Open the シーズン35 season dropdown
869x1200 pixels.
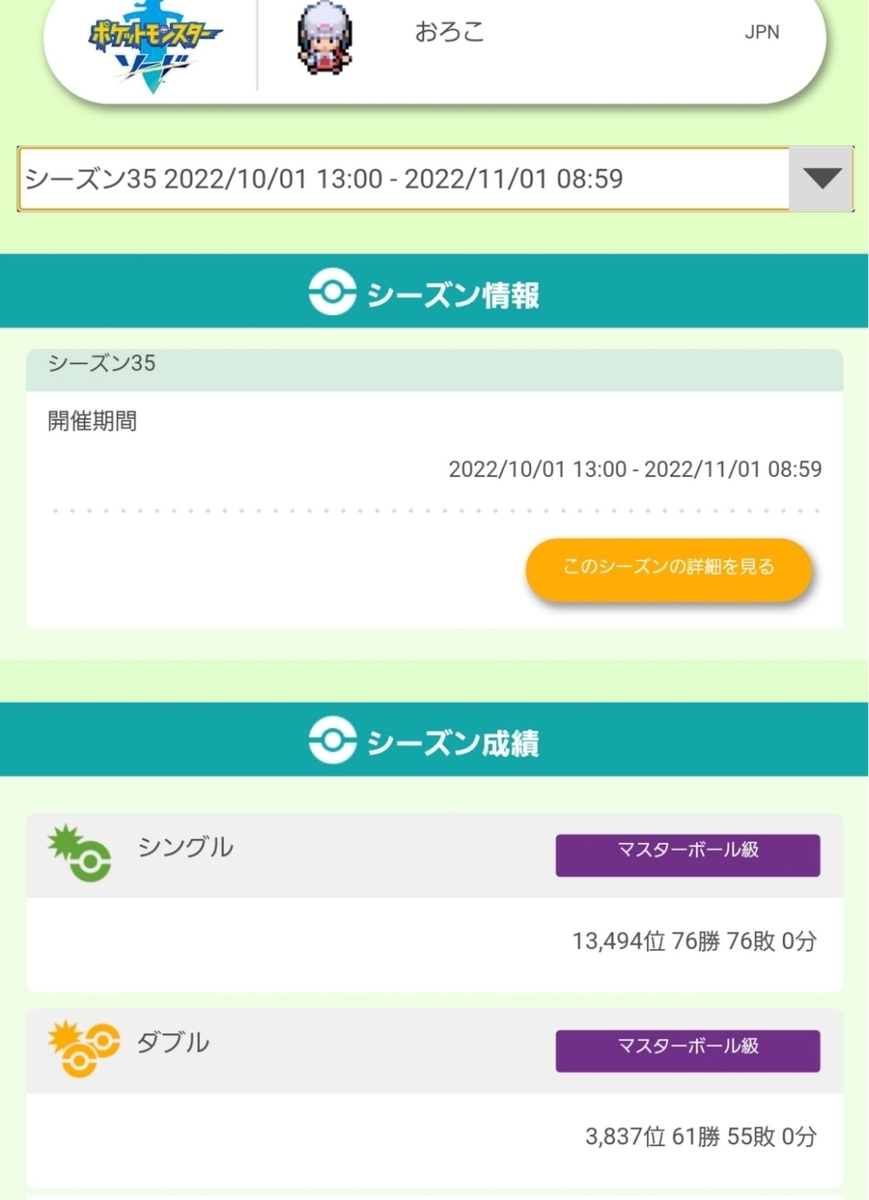point(434,179)
